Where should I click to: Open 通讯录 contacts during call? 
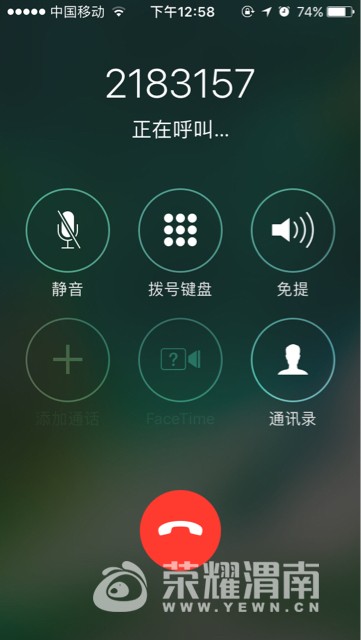coord(293,360)
